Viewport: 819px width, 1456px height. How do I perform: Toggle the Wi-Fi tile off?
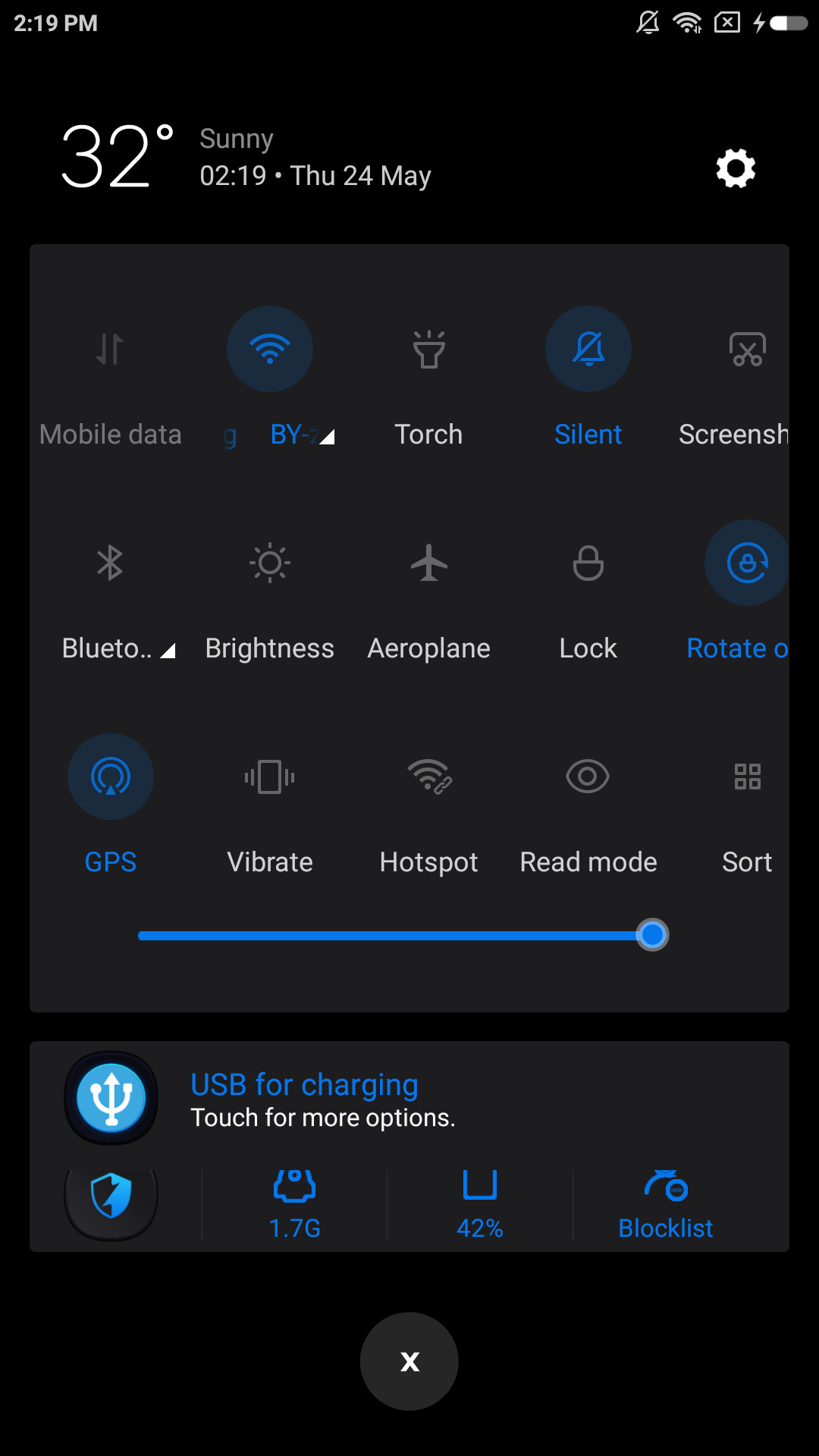coord(270,350)
